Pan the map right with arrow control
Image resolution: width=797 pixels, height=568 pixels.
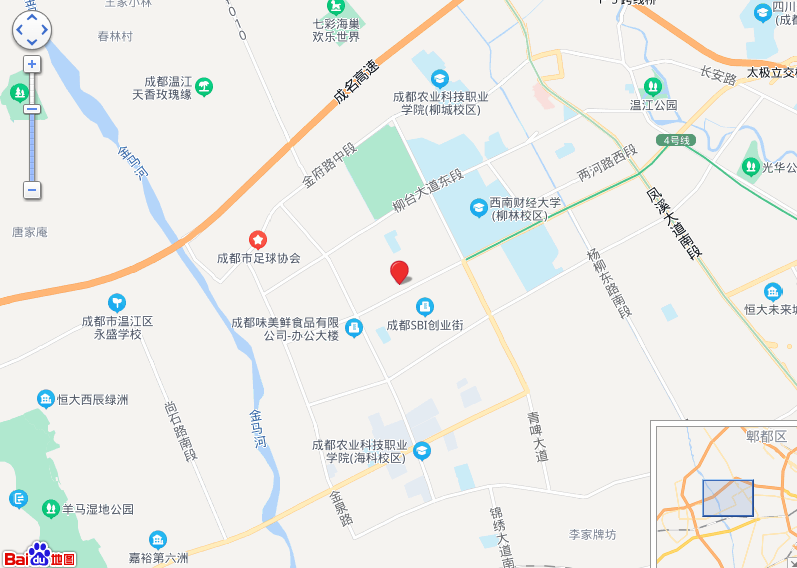[x=45, y=30]
